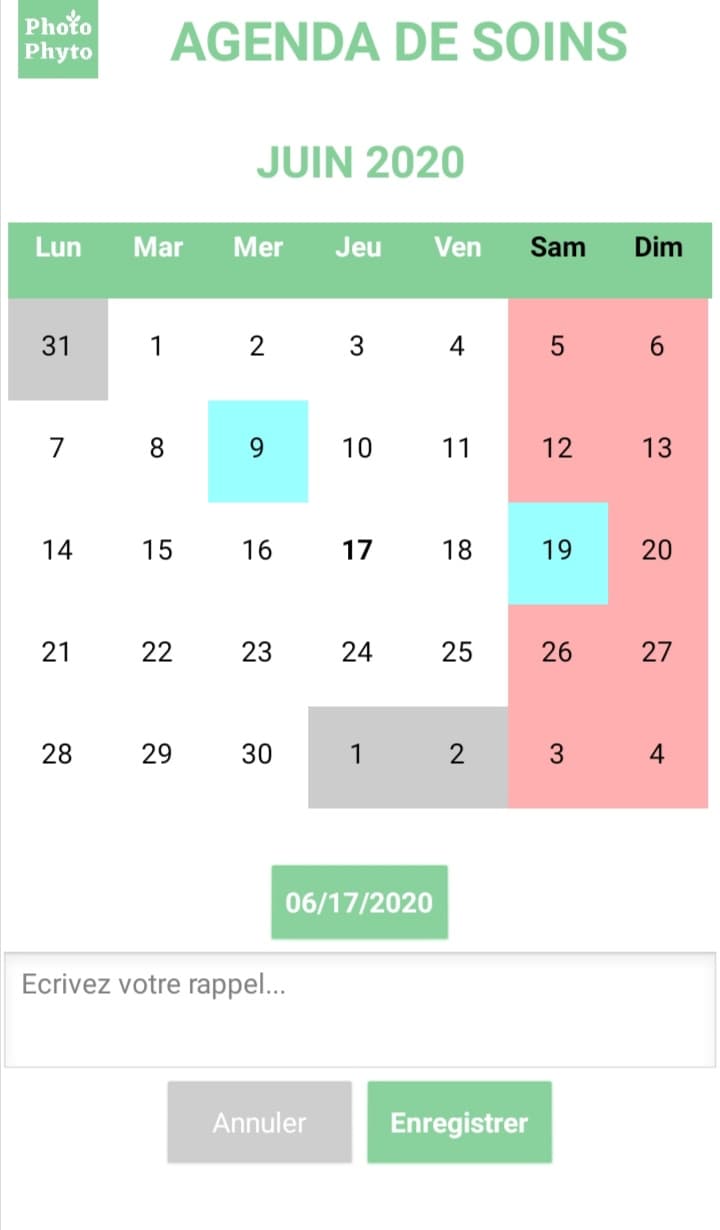Open the 06/17/2020 date button

pos(359,902)
